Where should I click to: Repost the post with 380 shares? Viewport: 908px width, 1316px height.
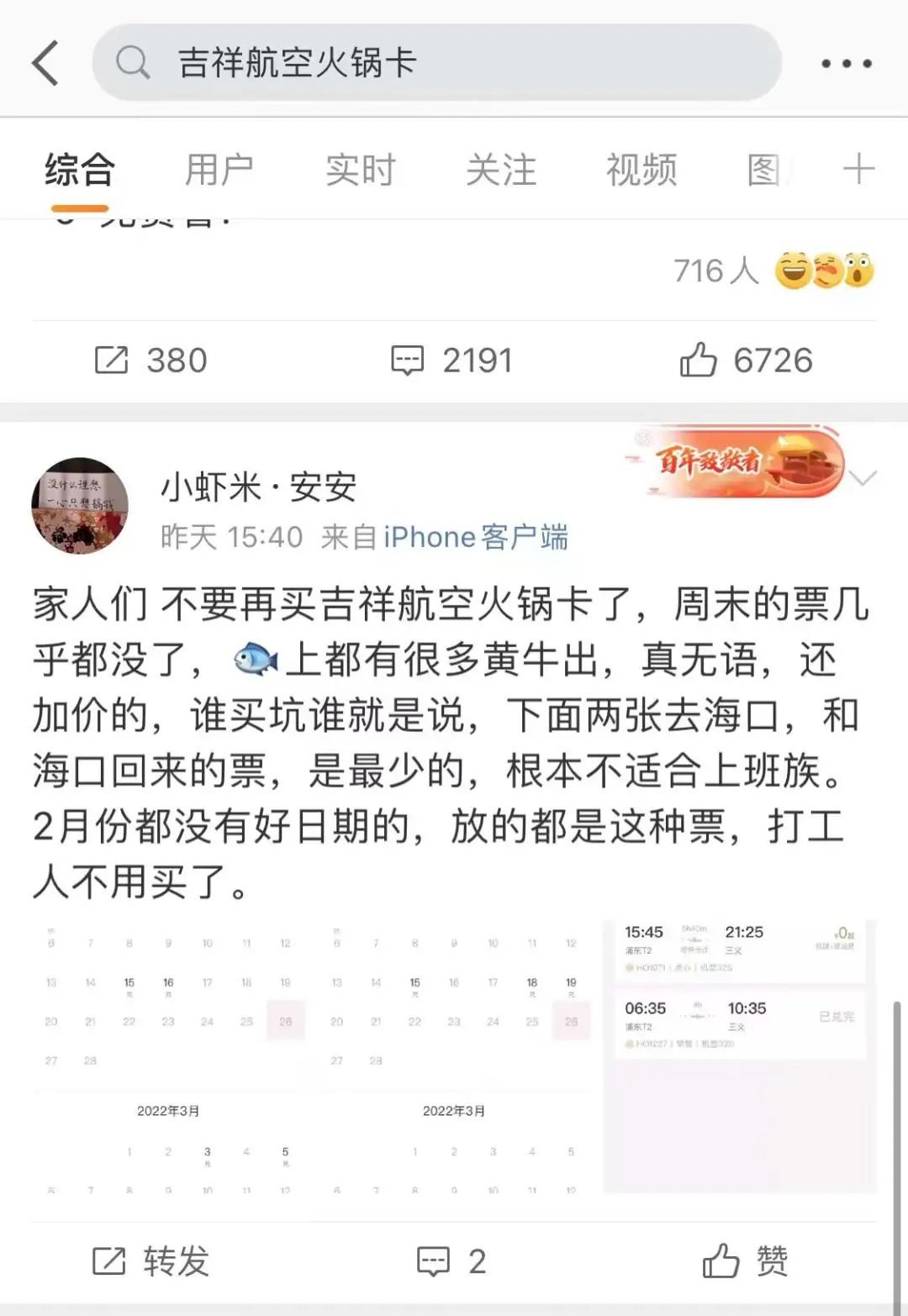[151, 361]
